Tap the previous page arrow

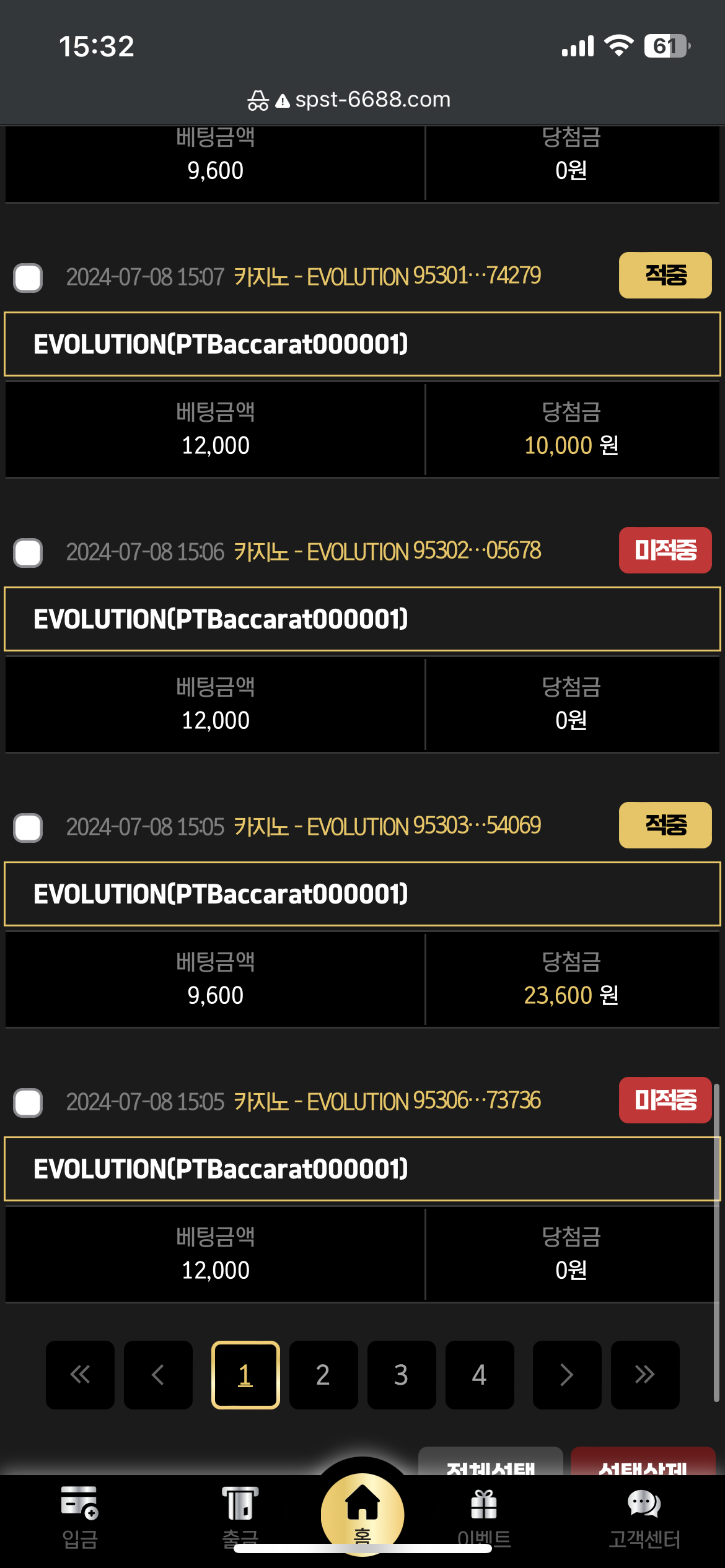point(158,1375)
